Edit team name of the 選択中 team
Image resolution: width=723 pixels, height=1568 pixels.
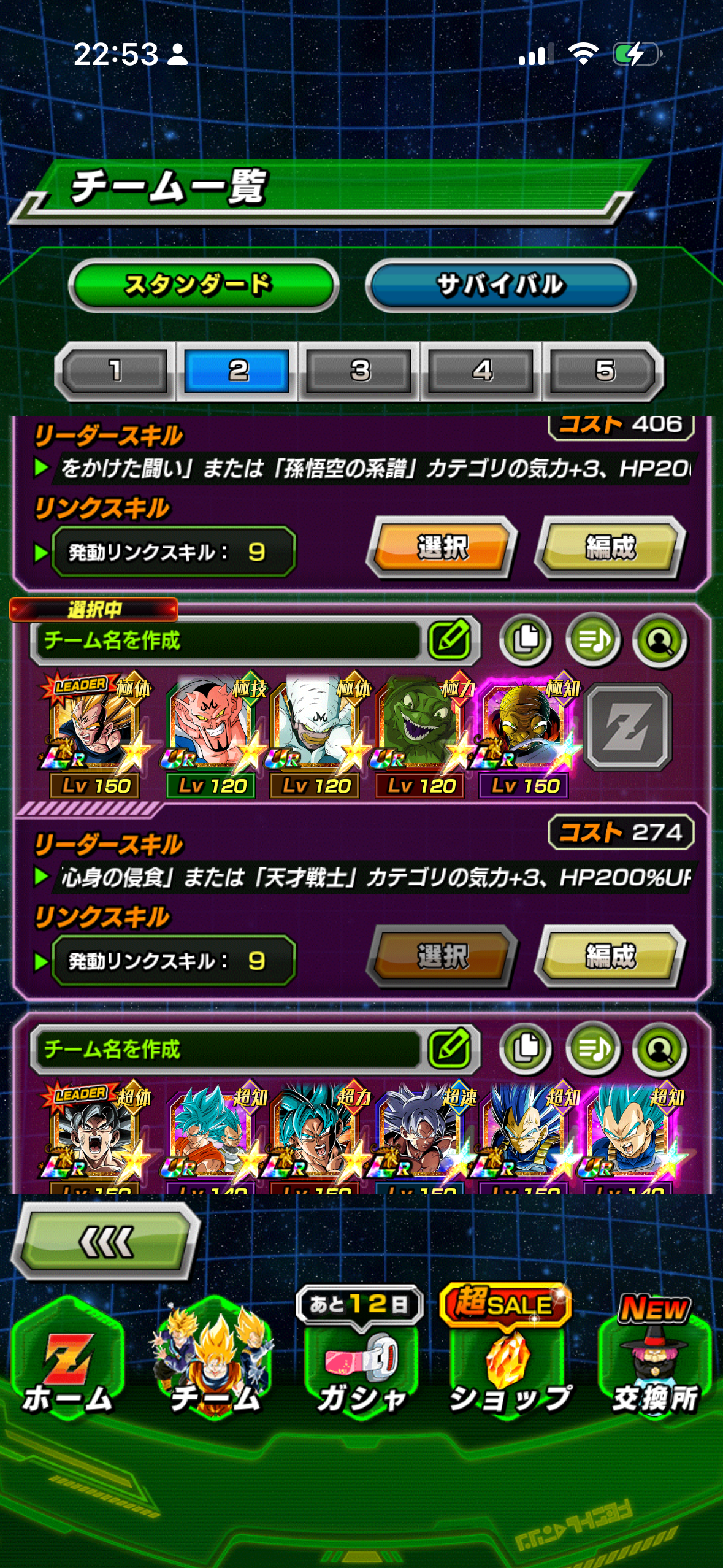click(451, 640)
